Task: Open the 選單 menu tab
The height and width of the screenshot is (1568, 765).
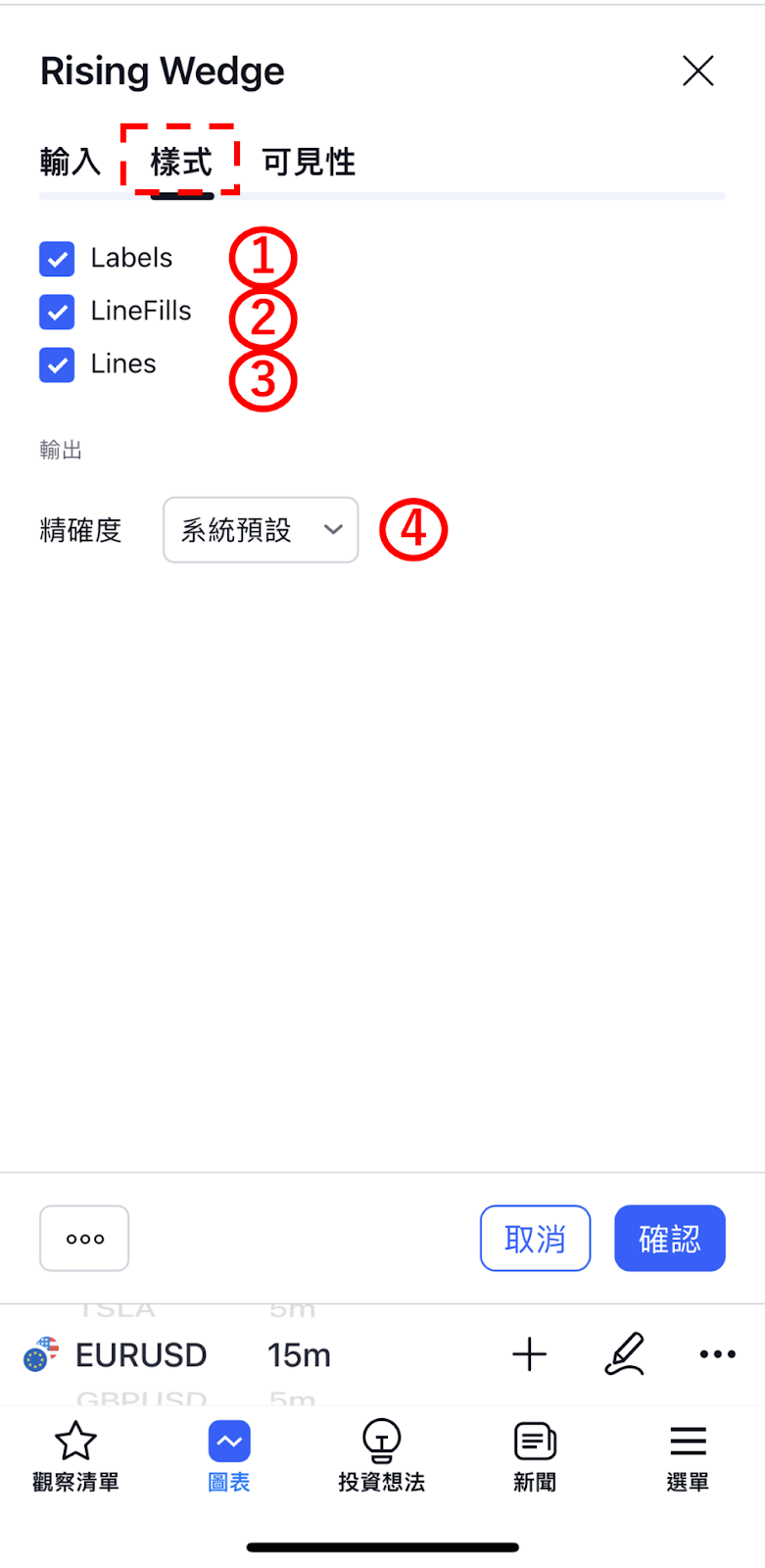Action: pyautogui.click(x=688, y=1457)
